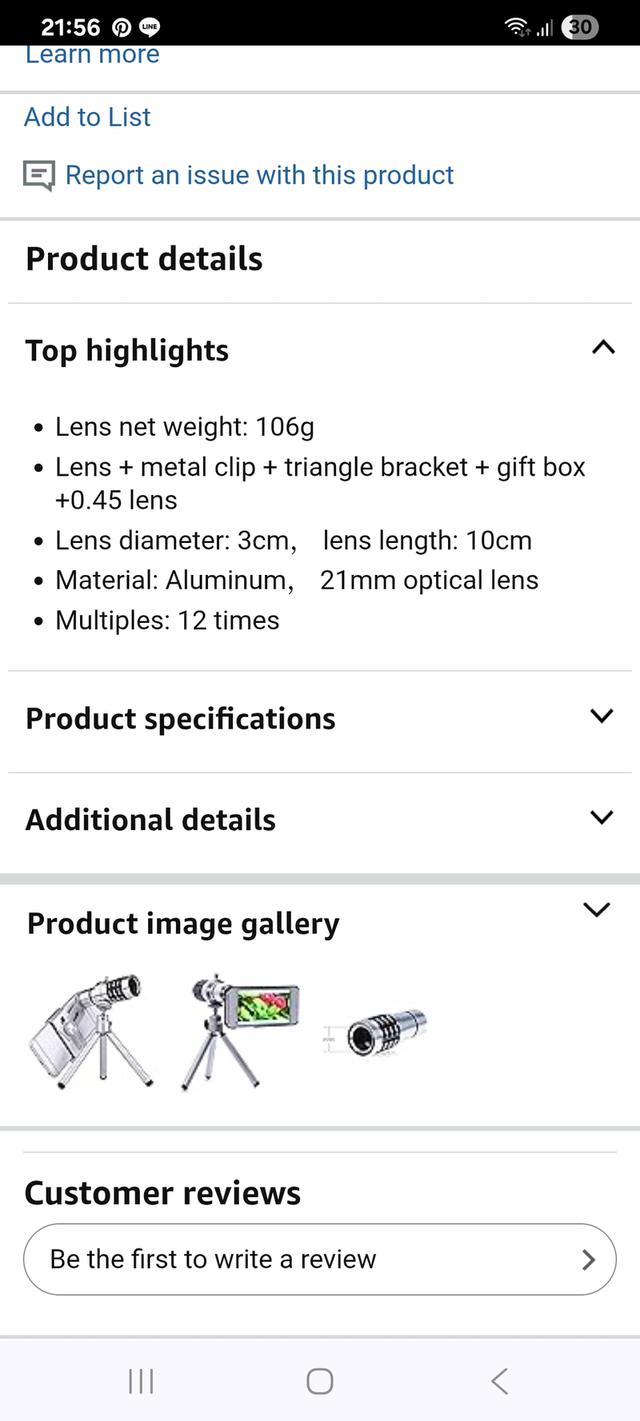View gallery image with phone on tripod

coord(240,1032)
